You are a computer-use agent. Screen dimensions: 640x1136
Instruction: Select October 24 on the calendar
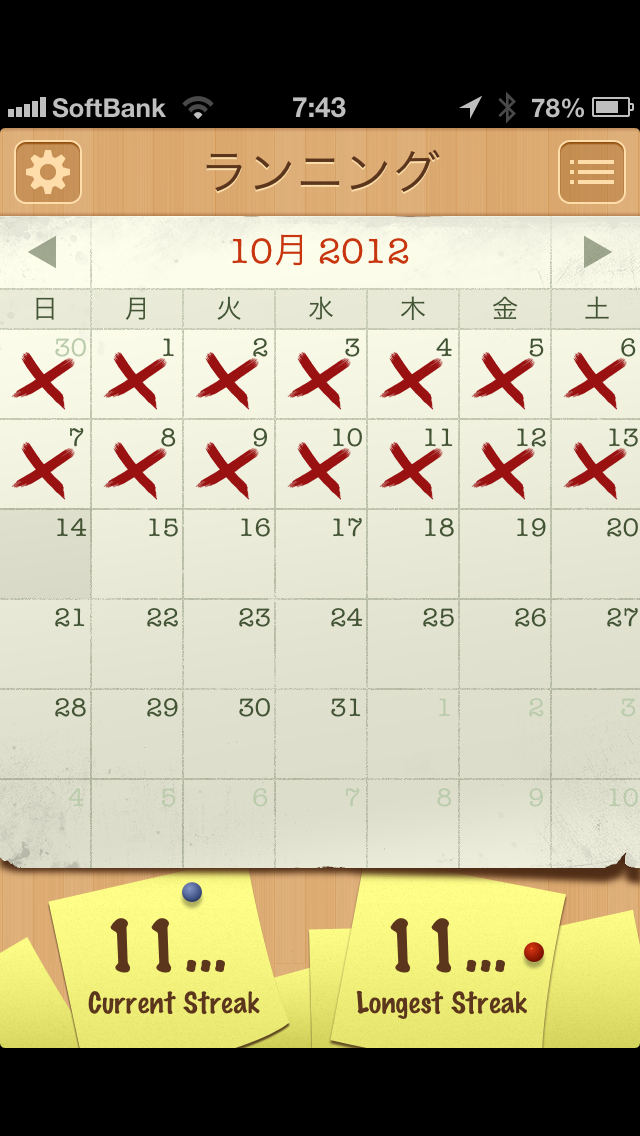321,643
